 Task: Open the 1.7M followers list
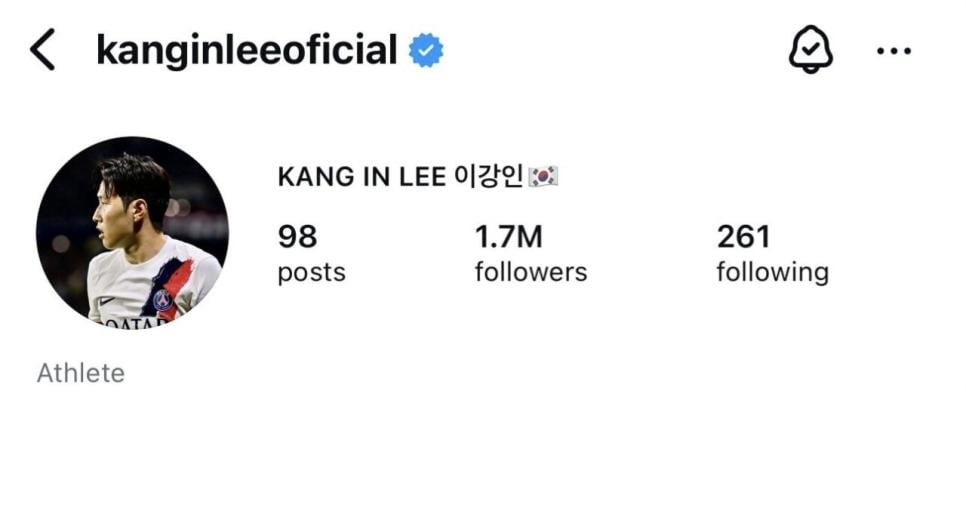[530, 254]
